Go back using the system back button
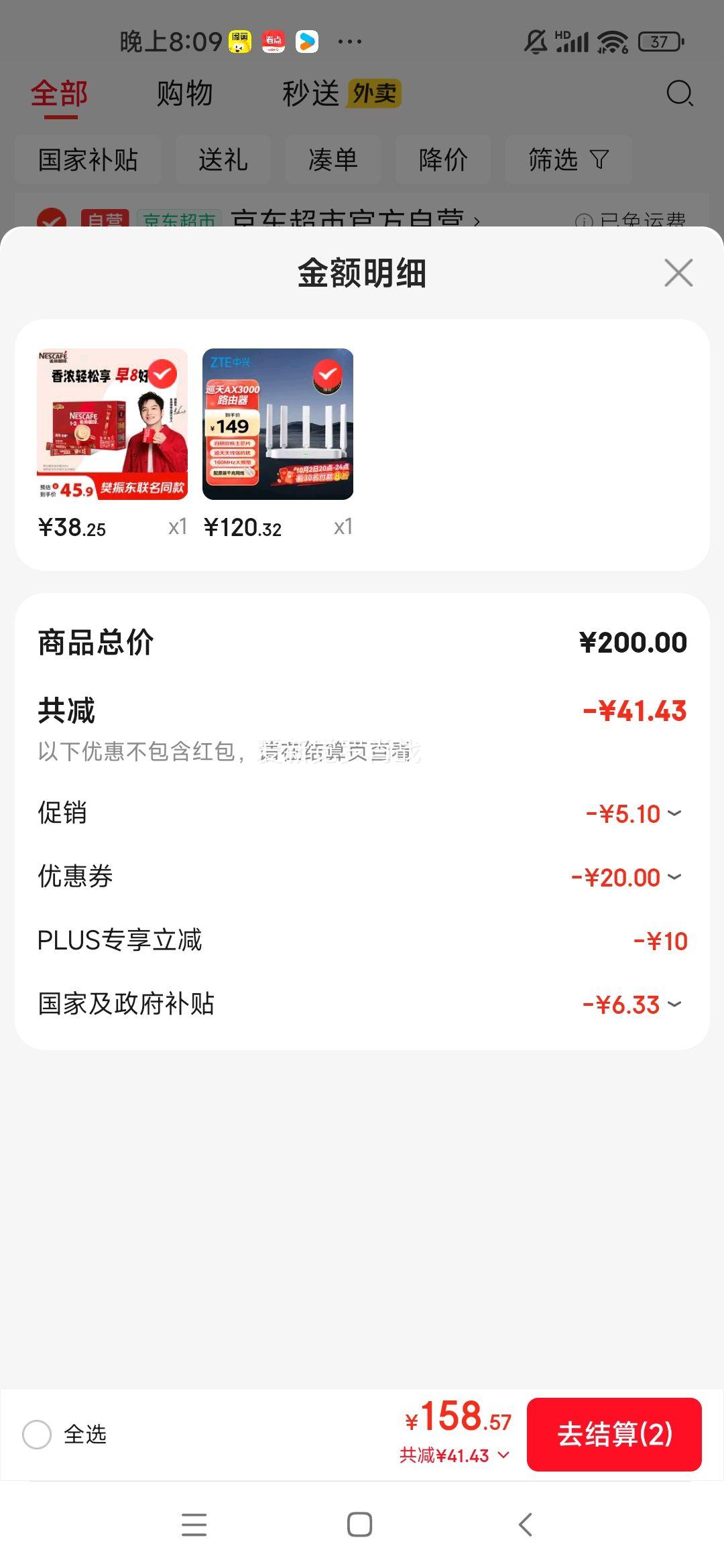 (526, 1524)
